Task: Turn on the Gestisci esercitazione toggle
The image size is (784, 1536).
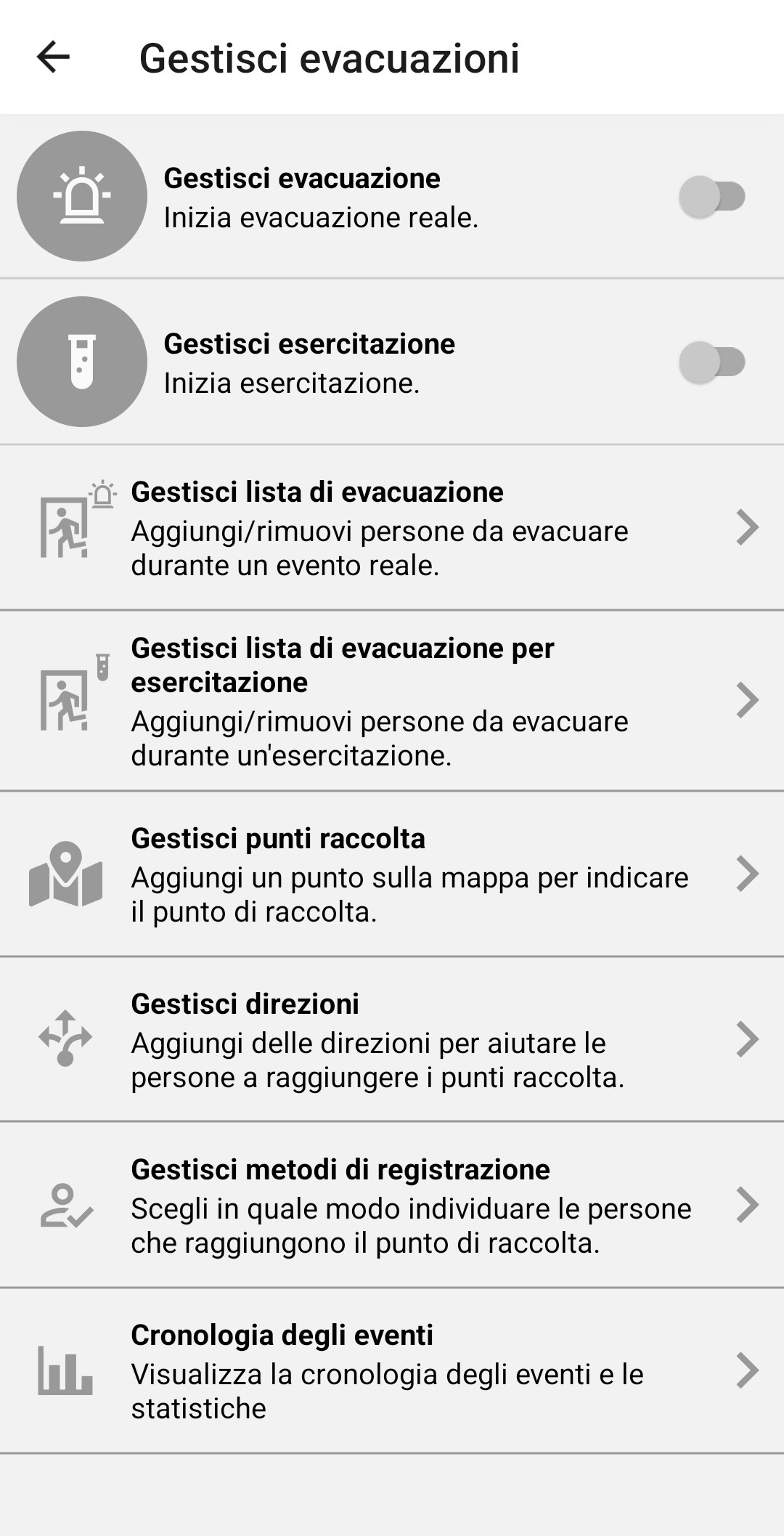Action: 711,362
